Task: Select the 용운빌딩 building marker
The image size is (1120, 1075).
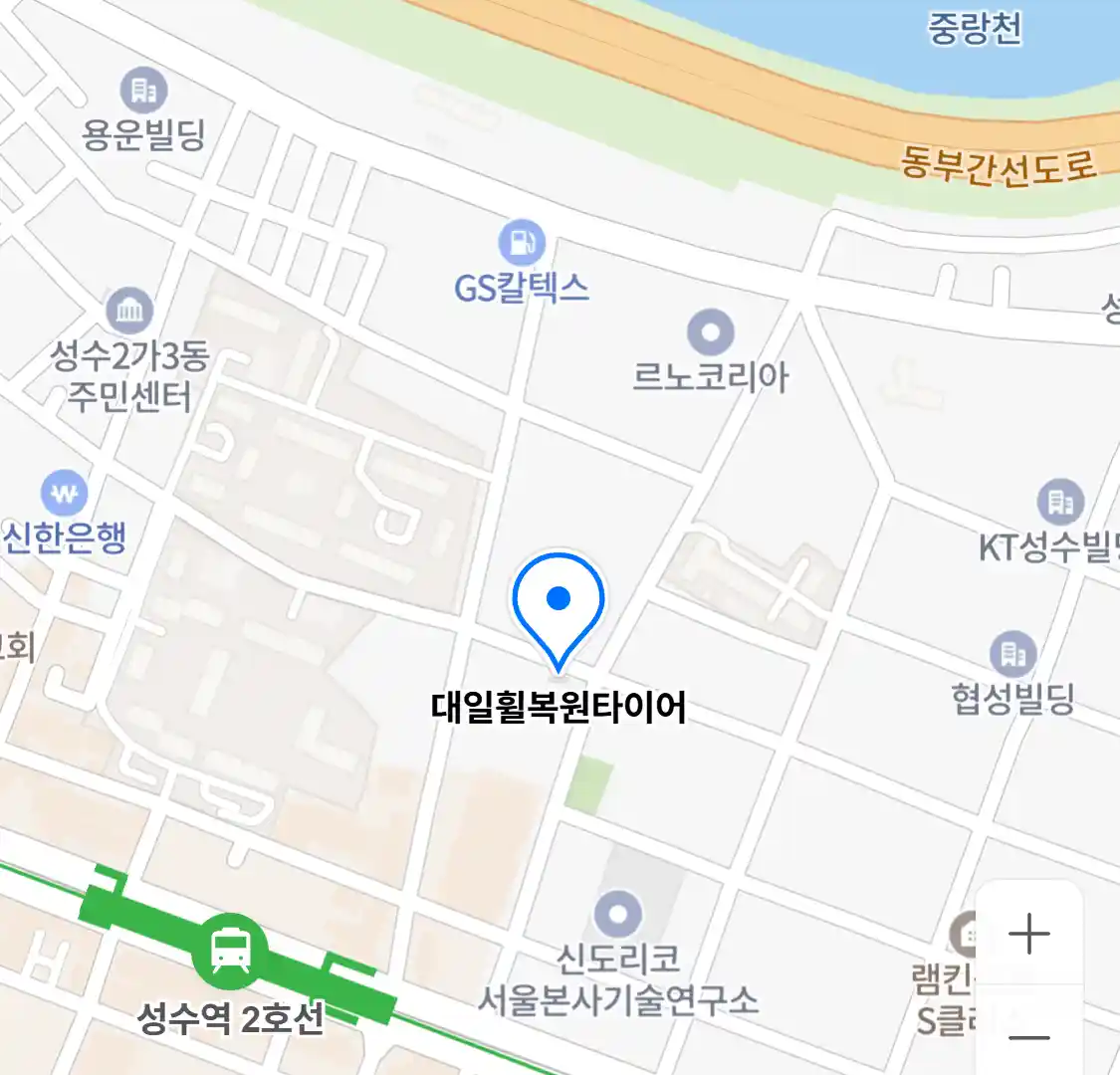Action: pos(144,91)
